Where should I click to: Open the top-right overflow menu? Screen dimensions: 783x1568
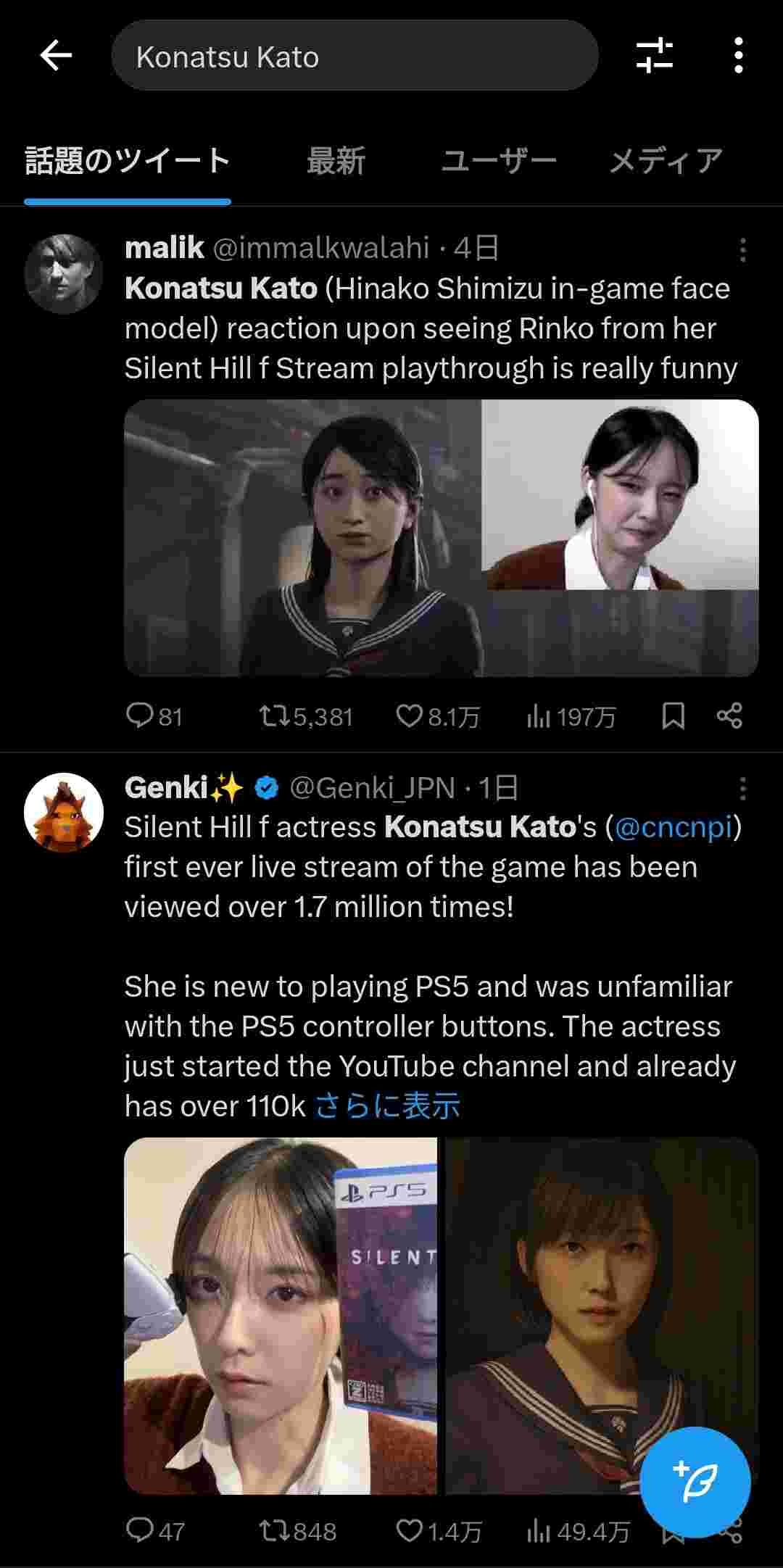pyautogui.click(x=738, y=56)
